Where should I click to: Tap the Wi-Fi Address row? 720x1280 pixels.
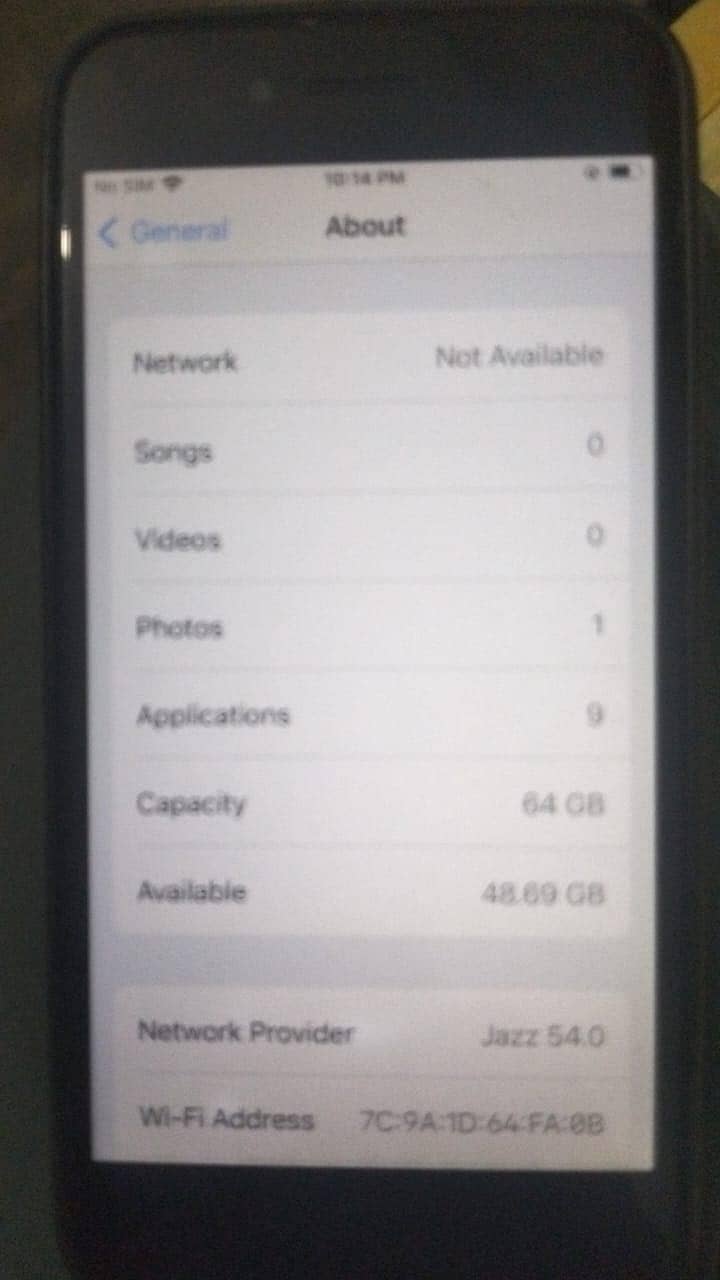coord(370,1120)
